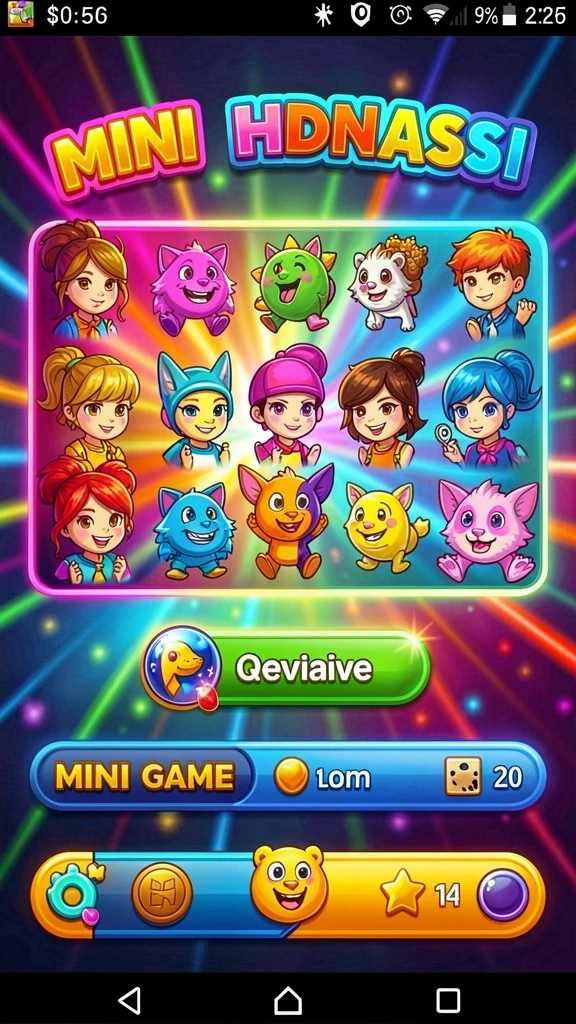The height and width of the screenshot is (1024, 576).
Task: Select the character in the blue cat hood
Action: (195, 410)
